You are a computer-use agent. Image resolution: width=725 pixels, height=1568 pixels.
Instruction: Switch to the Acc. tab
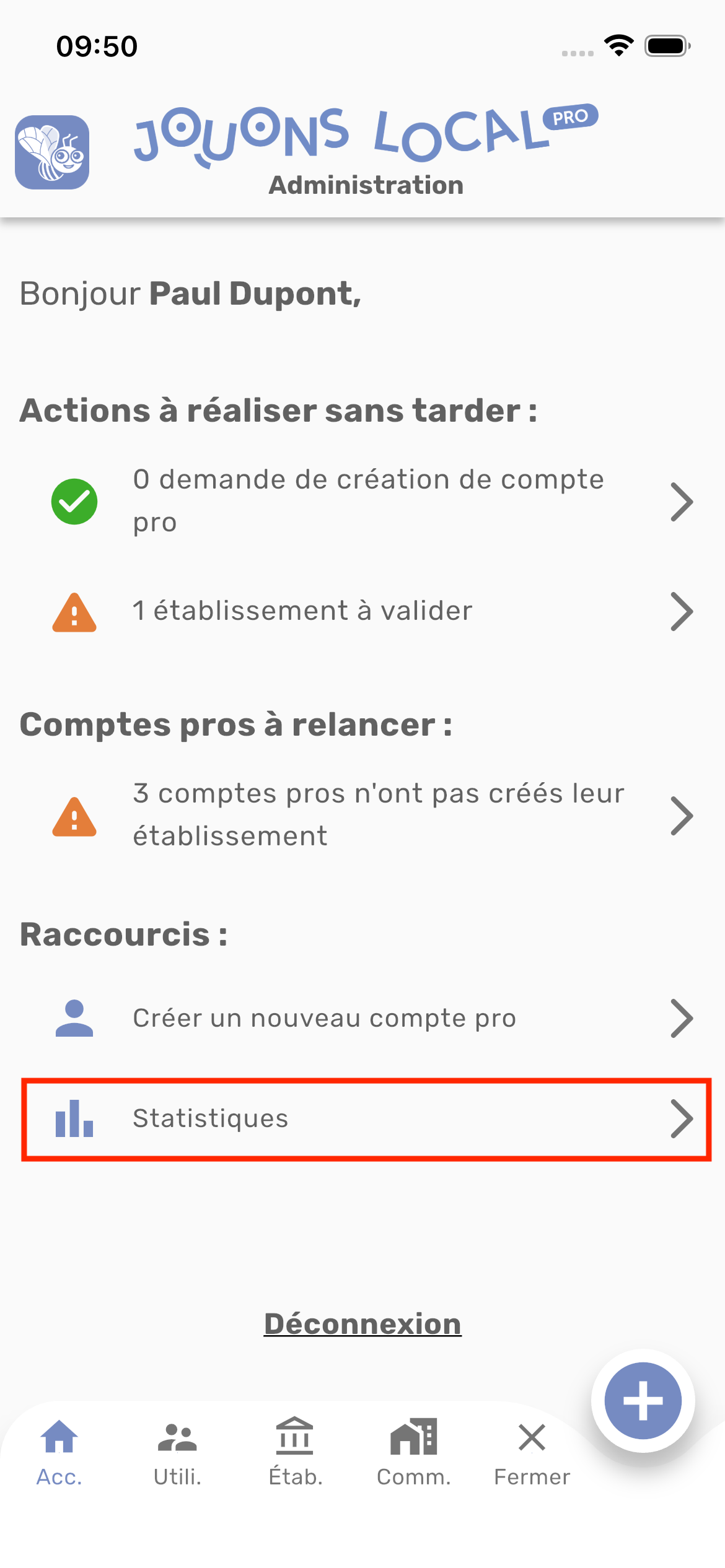59,1452
